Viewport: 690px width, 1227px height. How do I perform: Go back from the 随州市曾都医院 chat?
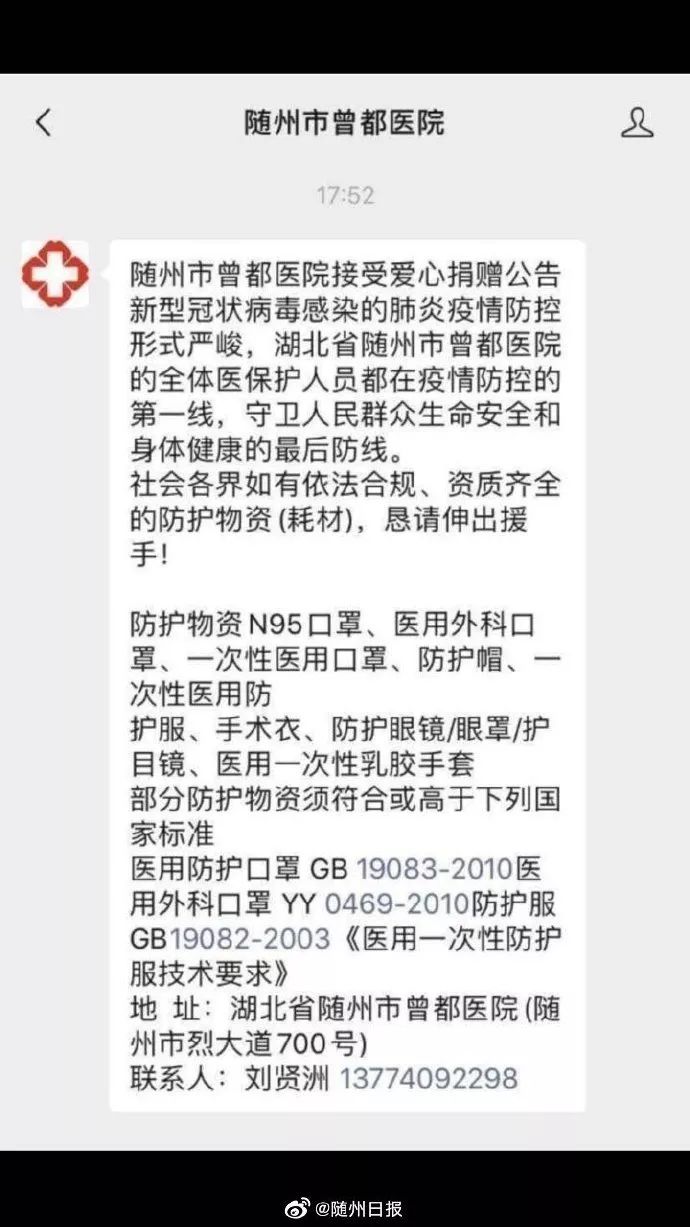click(x=42, y=123)
